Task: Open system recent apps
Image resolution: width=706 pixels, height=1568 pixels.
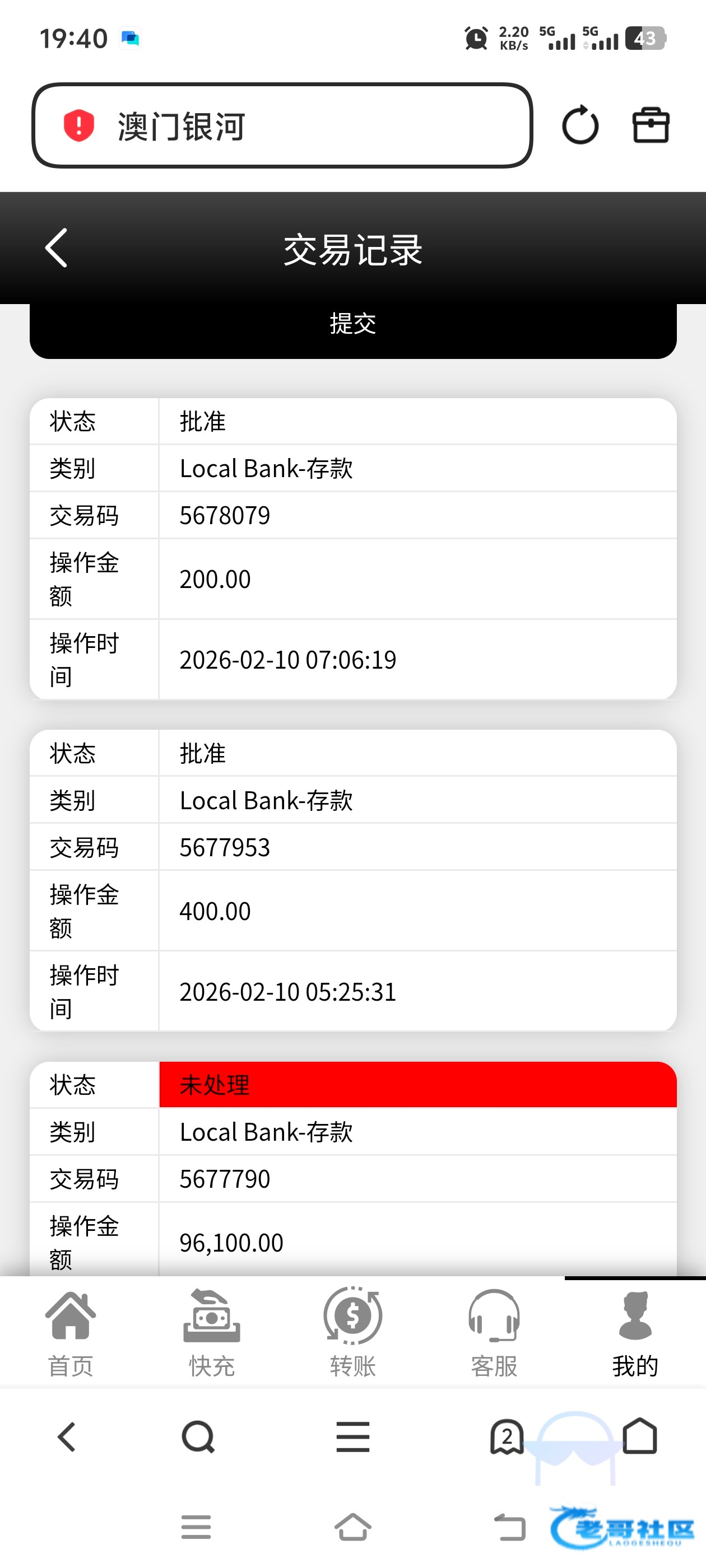Action: pyautogui.click(x=196, y=1527)
